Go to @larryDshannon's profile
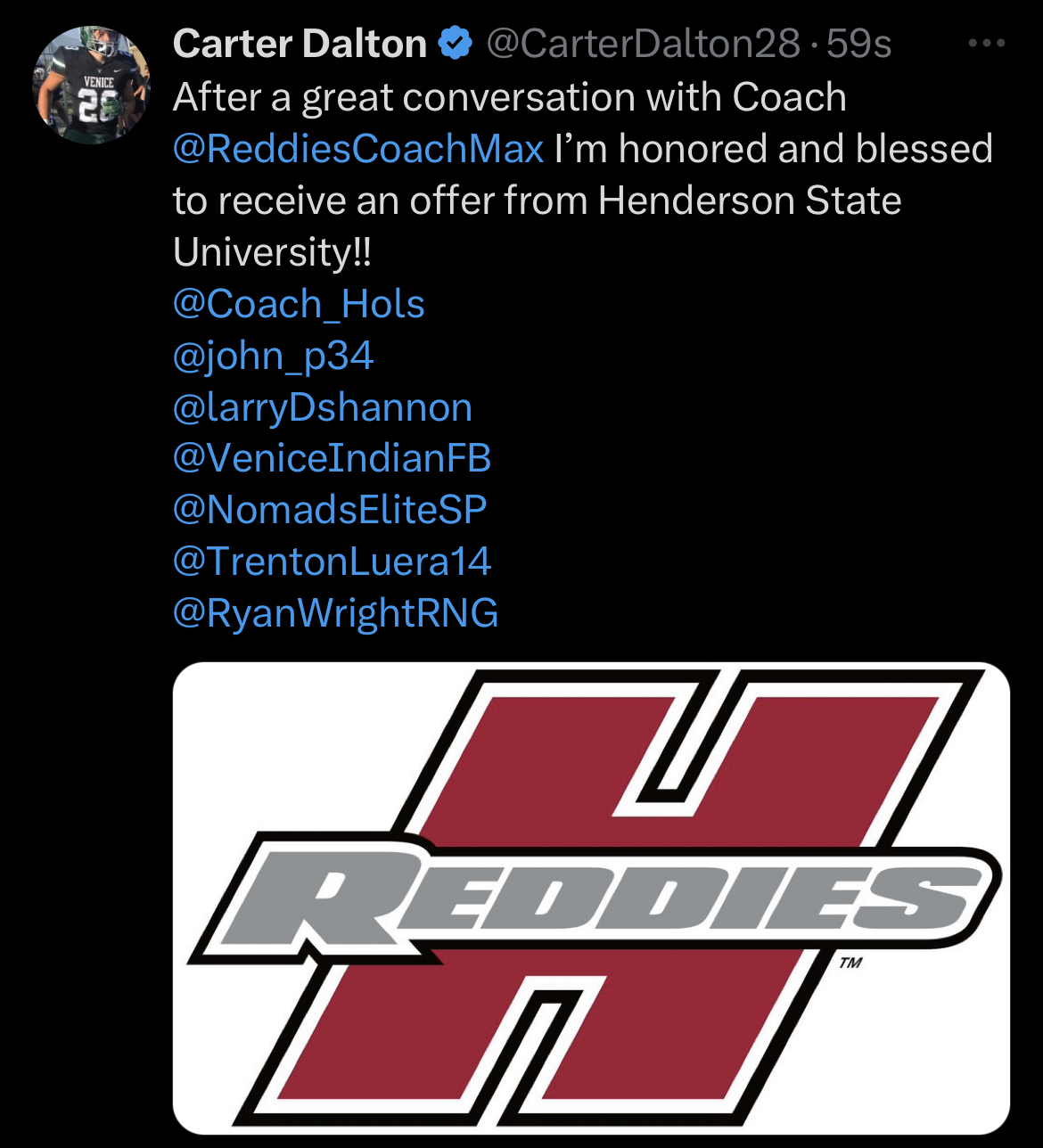The image size is (1043, 1148). (x=322, y=407)
